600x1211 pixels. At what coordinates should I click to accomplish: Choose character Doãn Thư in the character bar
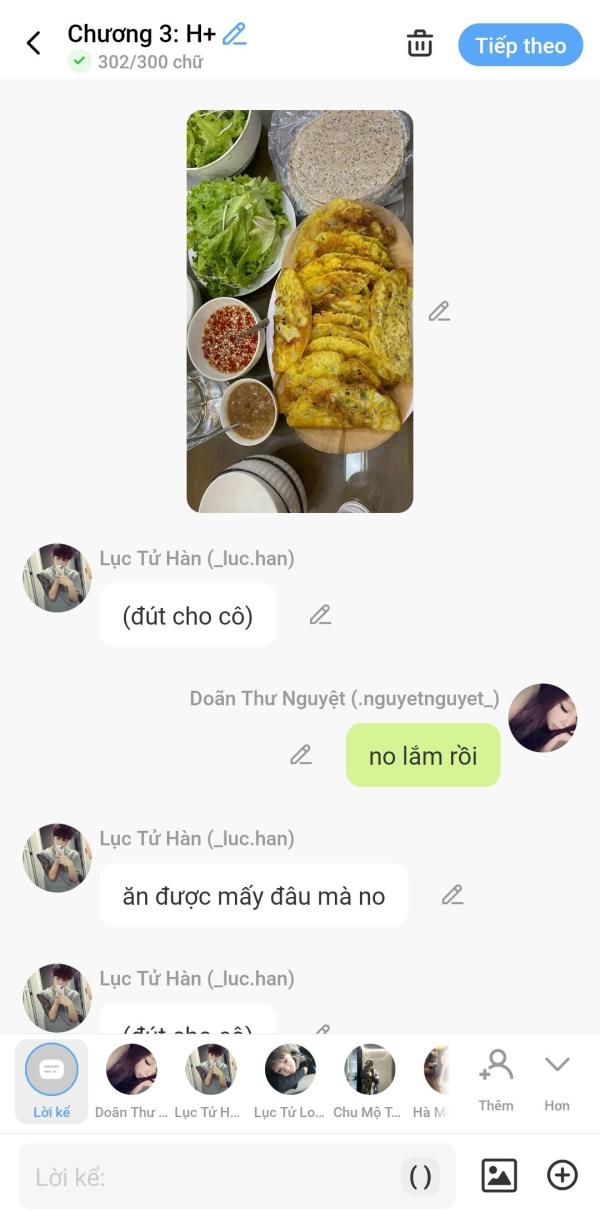(x=131, y=1081)
